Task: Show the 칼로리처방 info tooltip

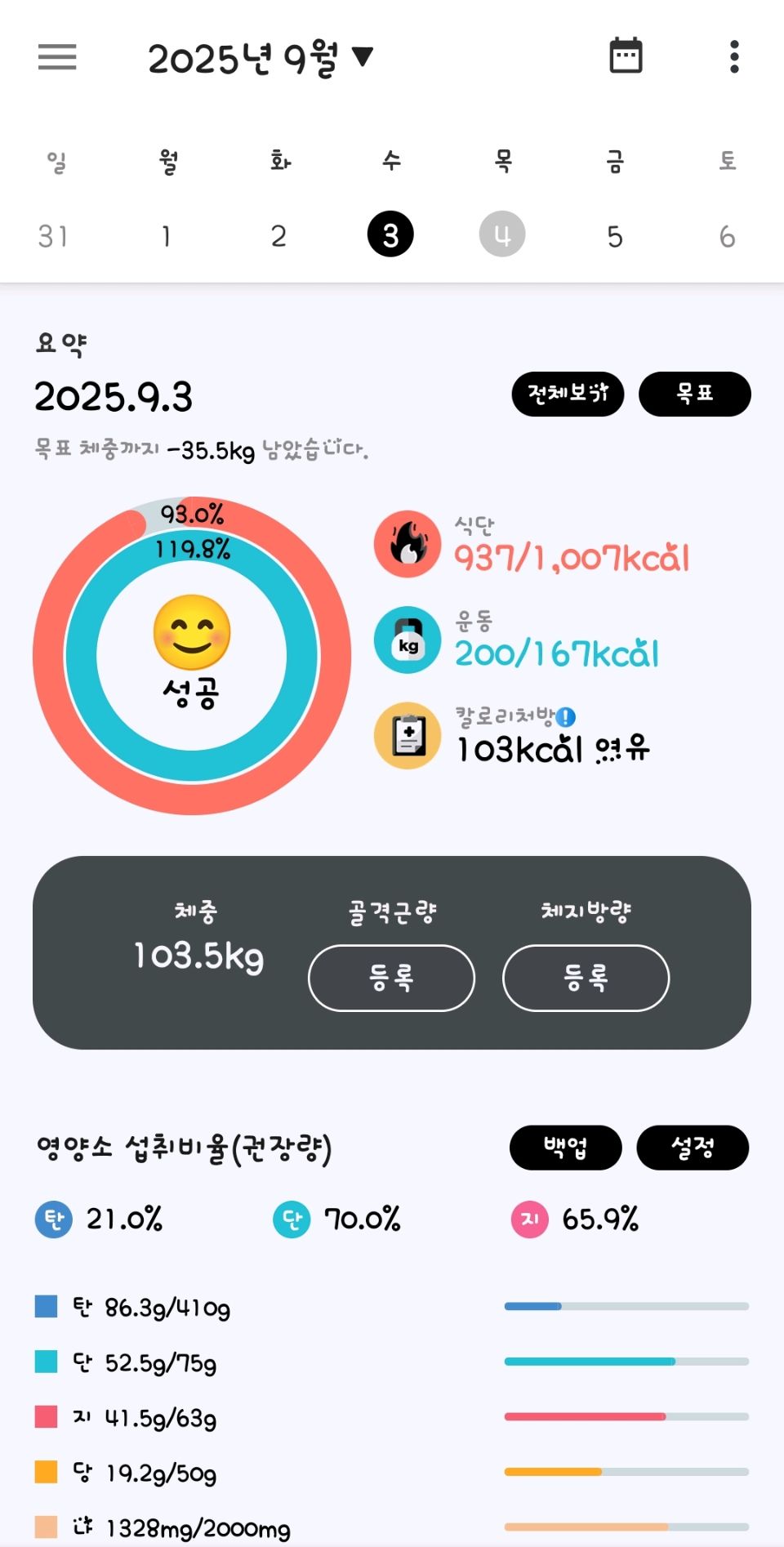Action: (566, 717)
